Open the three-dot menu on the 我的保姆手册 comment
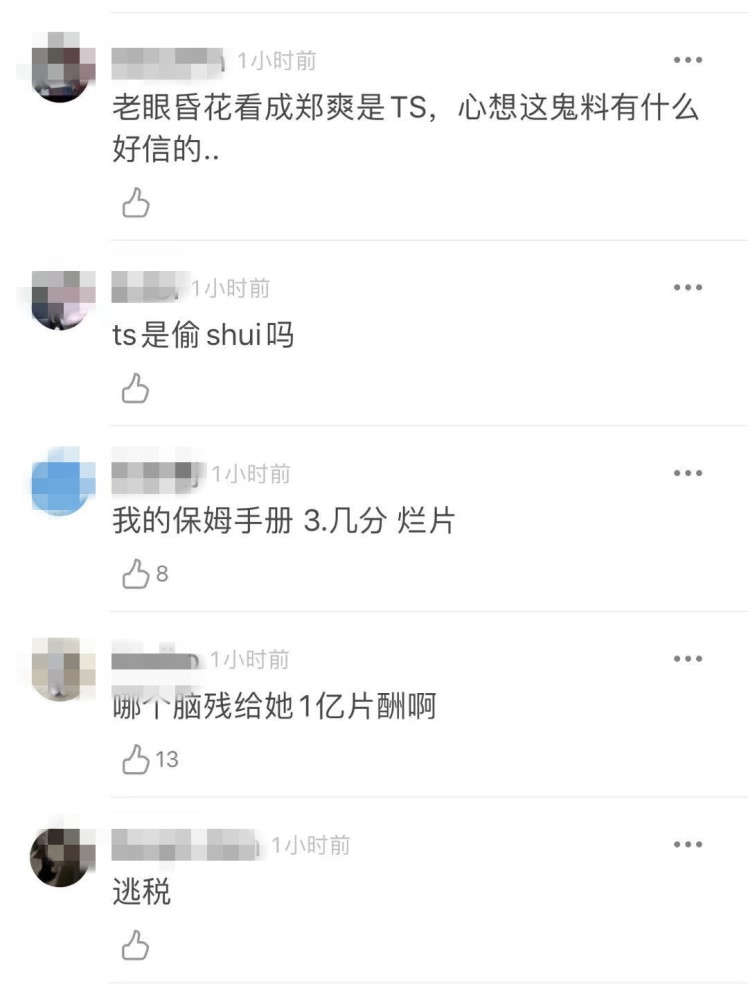The height and width of the screenshot is (1000, 748). coord(688,473)
